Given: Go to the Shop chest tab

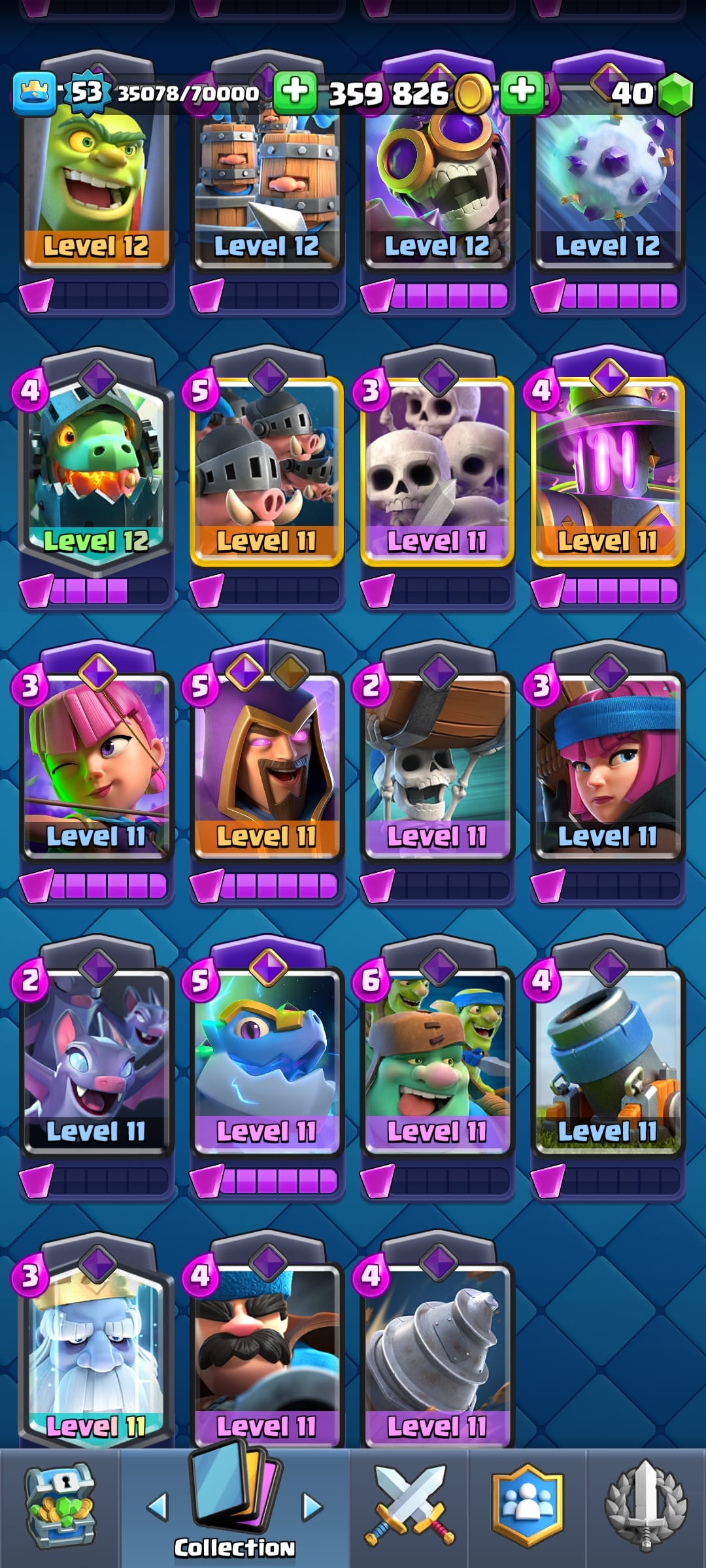Looking at the screenshot, I should click(59, 1506).
